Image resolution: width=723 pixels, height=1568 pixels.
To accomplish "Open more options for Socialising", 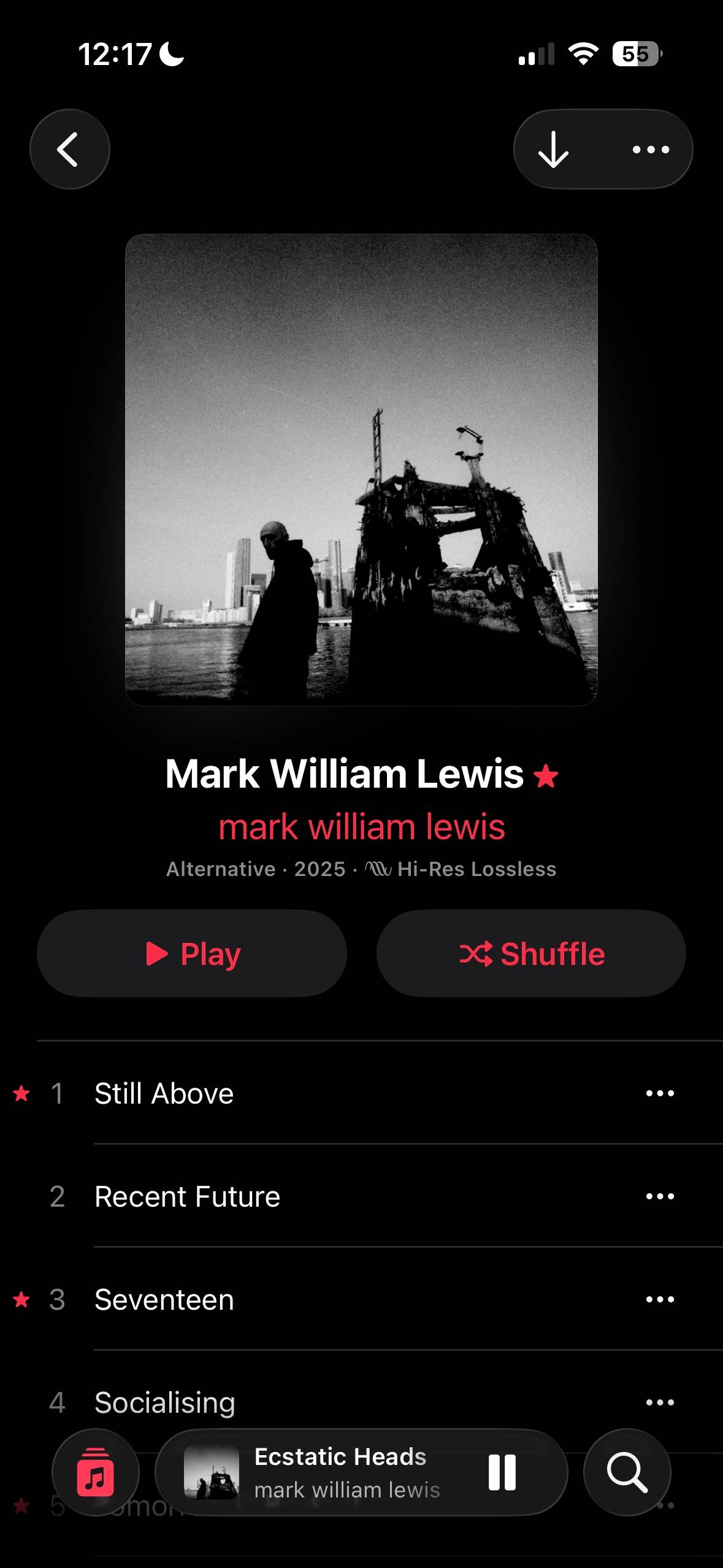I will click(660, 1402).
